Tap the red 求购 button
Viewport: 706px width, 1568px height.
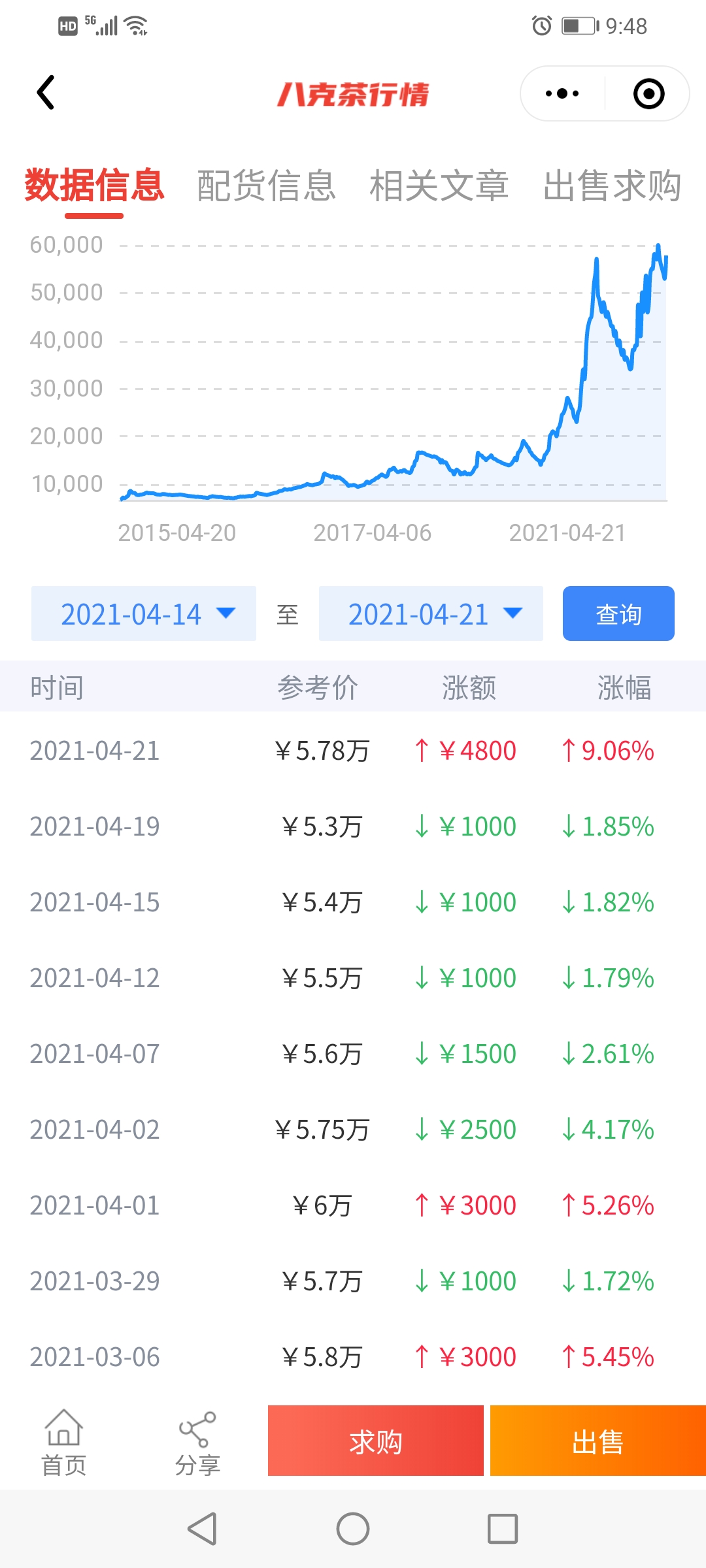(376, 1441)
